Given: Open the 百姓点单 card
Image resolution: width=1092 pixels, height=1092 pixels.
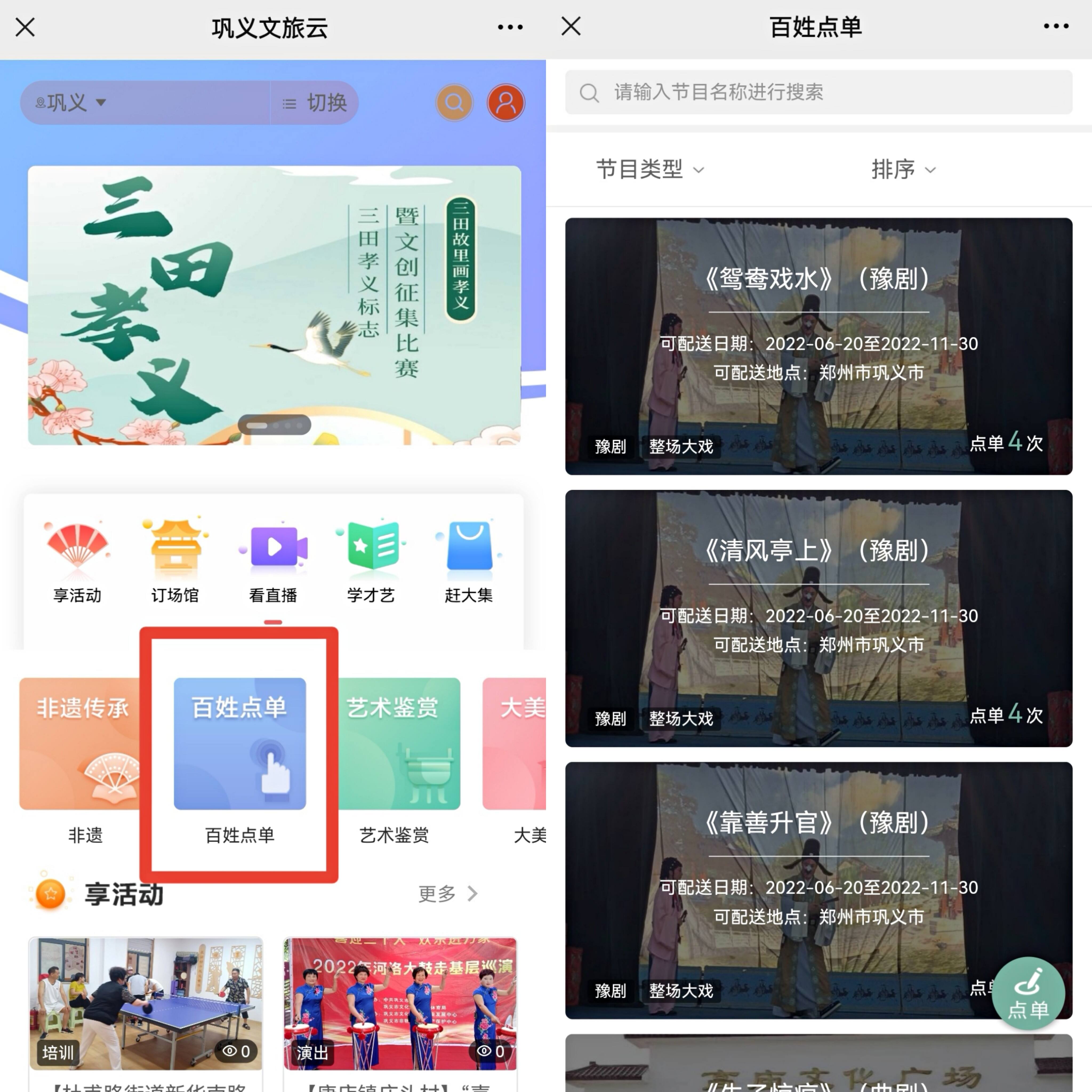Looking at the screenshot, I should [240, 744].
